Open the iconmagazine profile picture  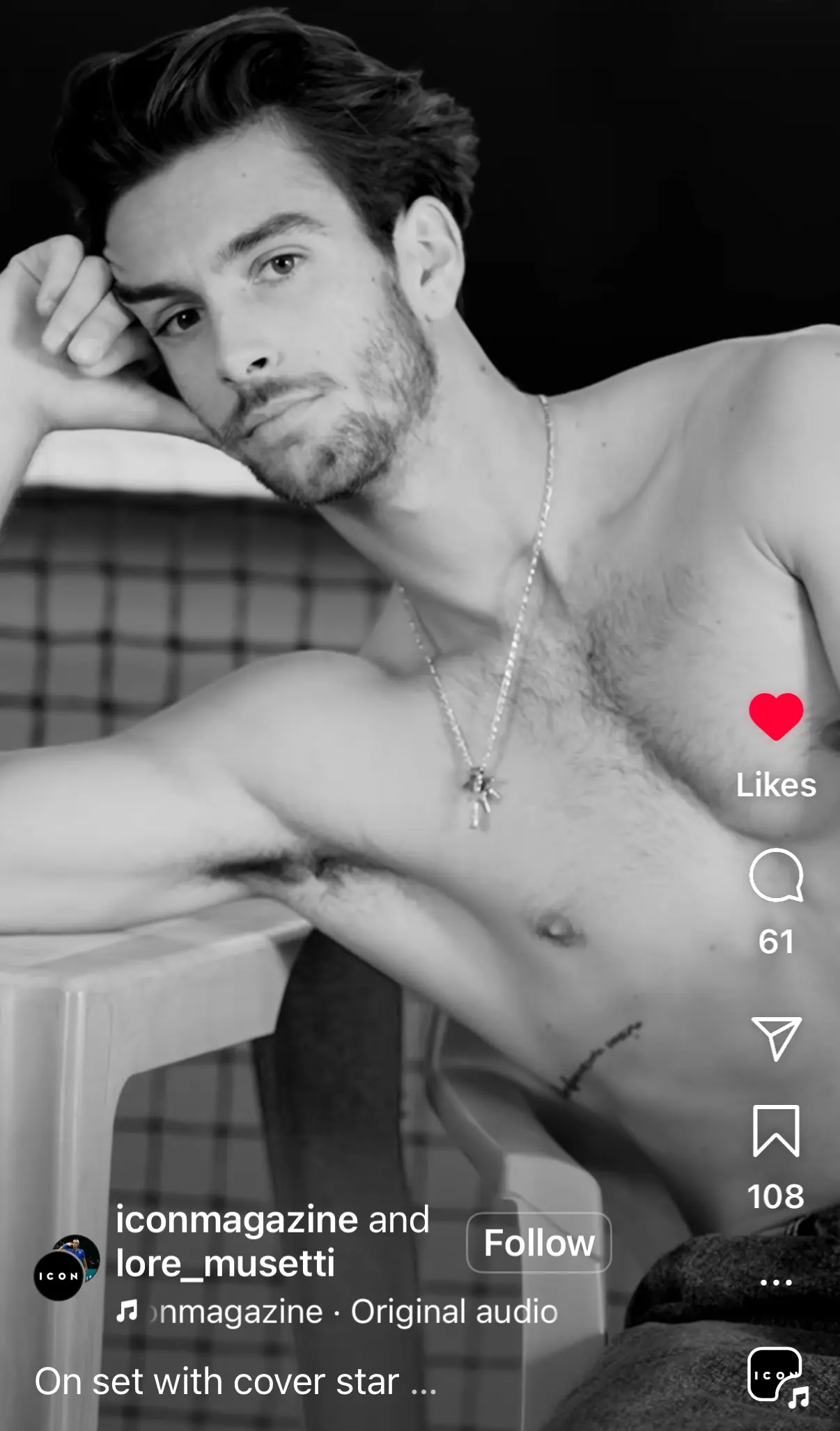(x=67, y=1268)
